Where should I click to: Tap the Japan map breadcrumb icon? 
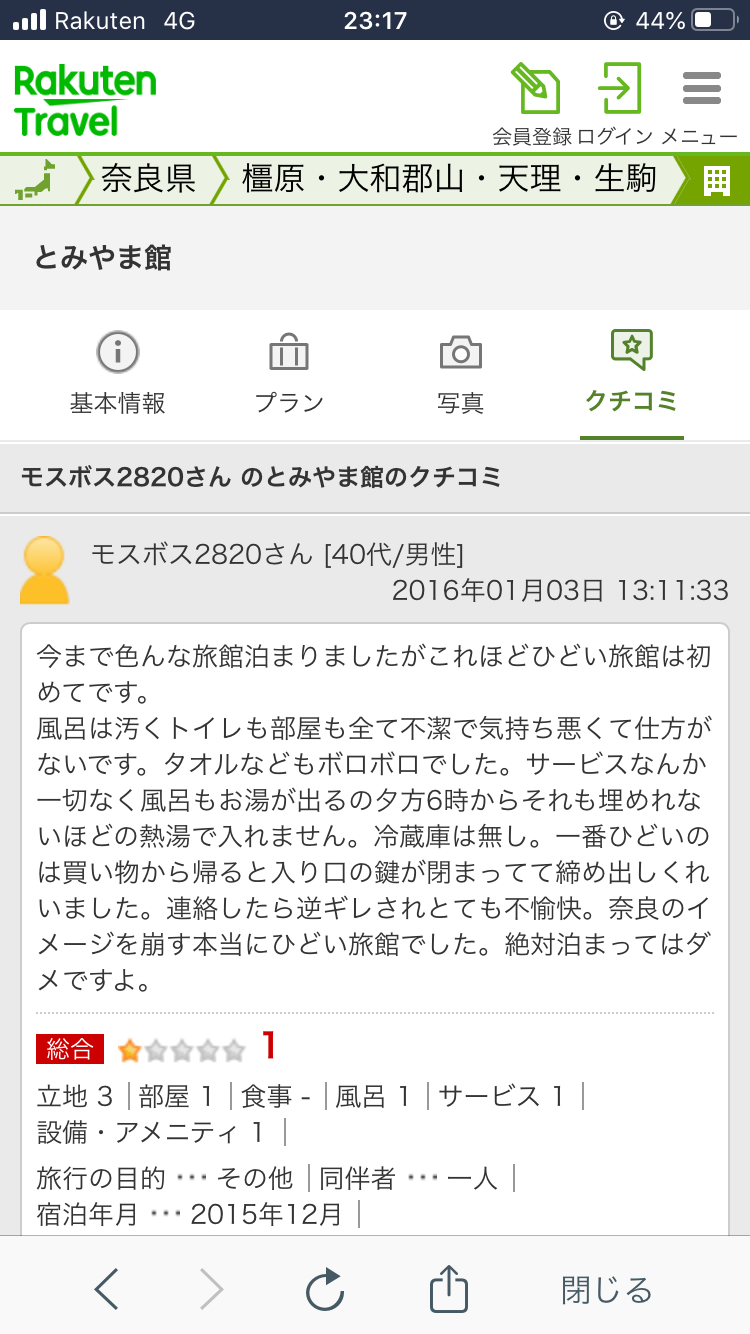tap(36, 180)
